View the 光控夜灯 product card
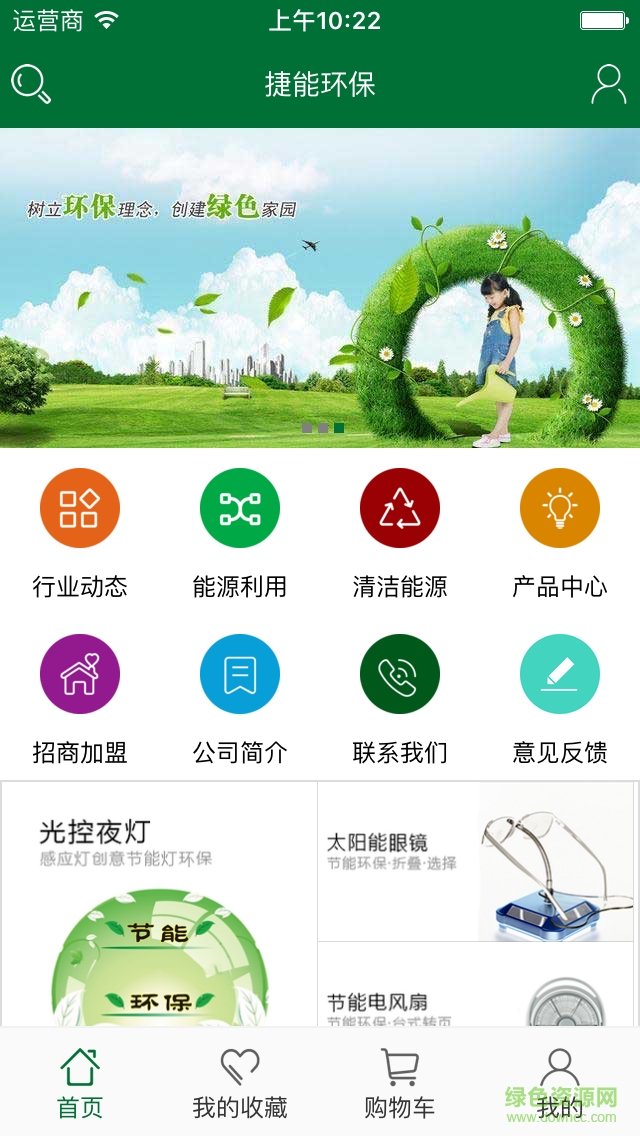Viewport: 640px width, 1136px height. tap(159, 905)
